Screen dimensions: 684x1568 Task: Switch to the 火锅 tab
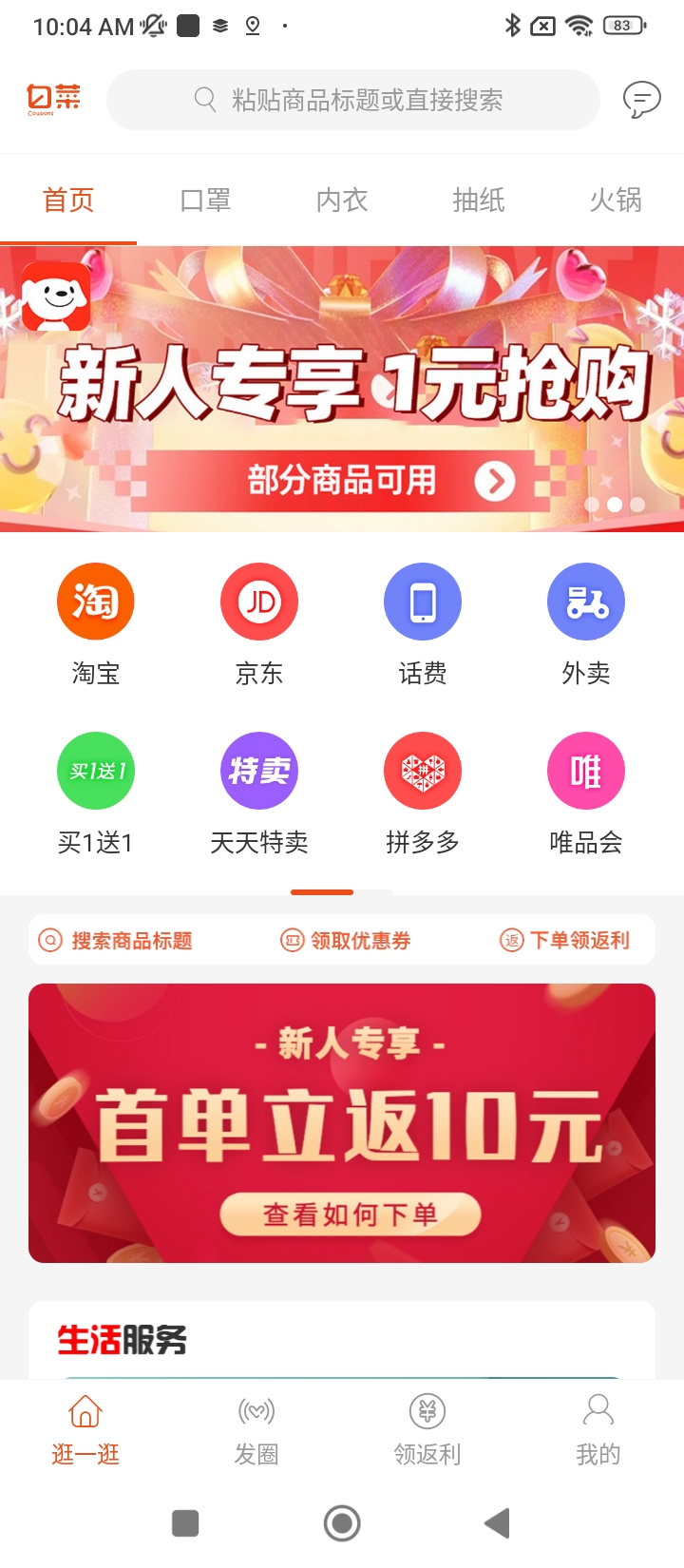[616, 201]
